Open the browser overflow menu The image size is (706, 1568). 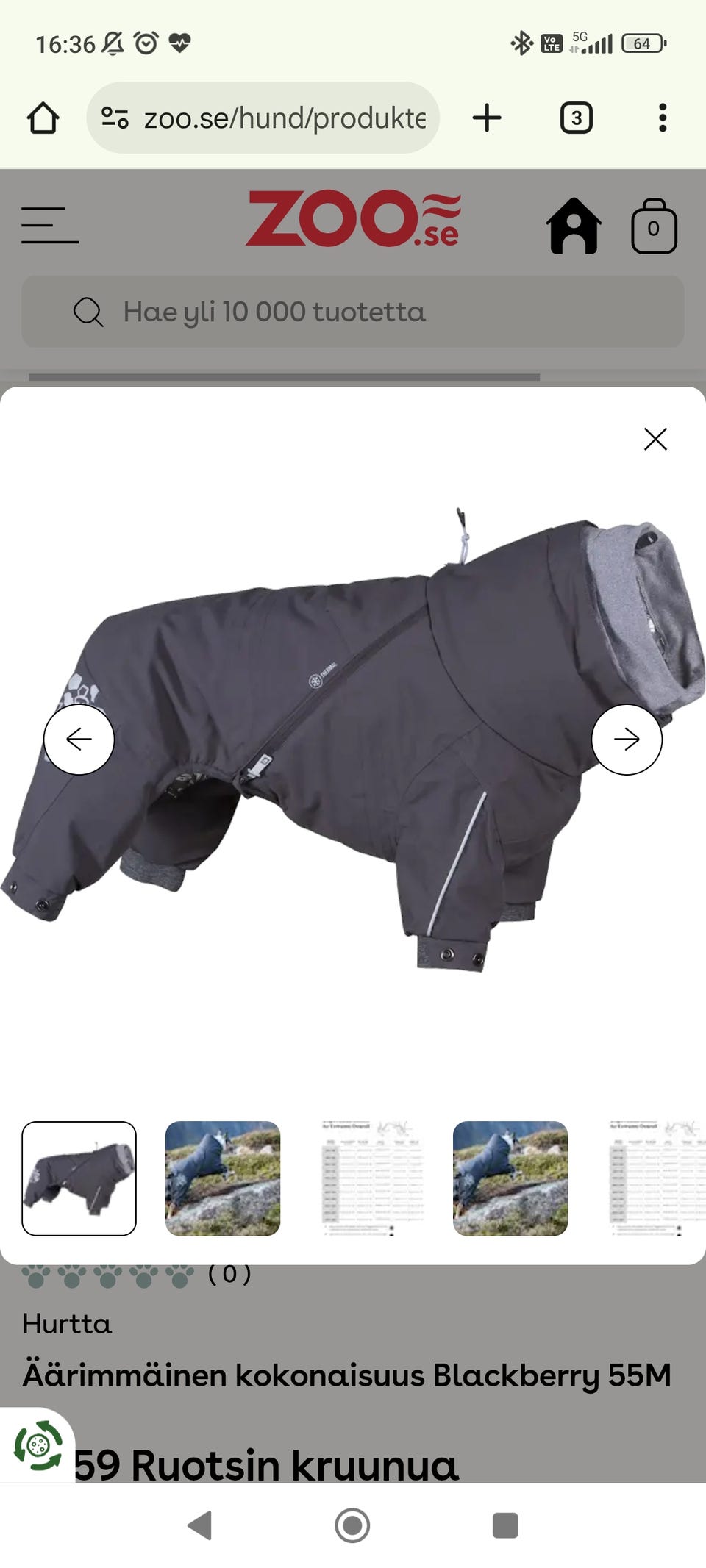663,118
